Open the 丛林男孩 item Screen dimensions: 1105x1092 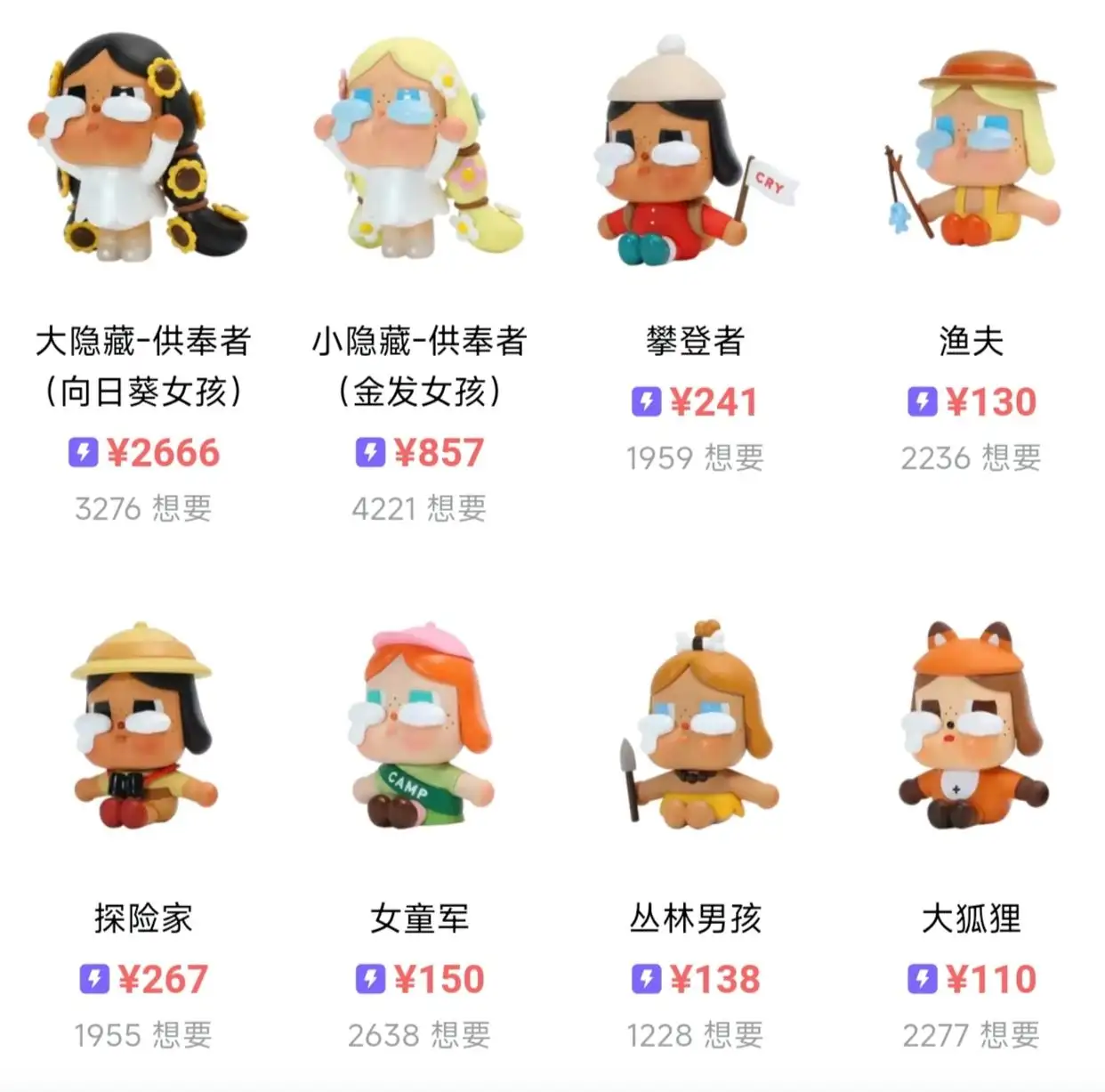coord(695,725)
